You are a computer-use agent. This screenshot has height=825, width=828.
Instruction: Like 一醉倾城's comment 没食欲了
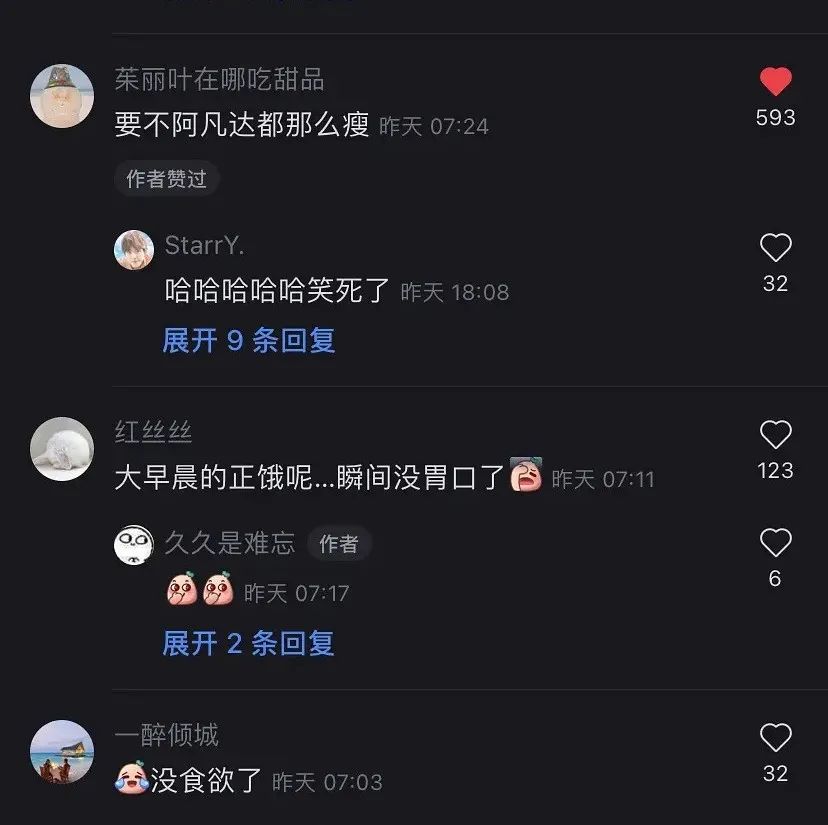[x=775, y=738]
